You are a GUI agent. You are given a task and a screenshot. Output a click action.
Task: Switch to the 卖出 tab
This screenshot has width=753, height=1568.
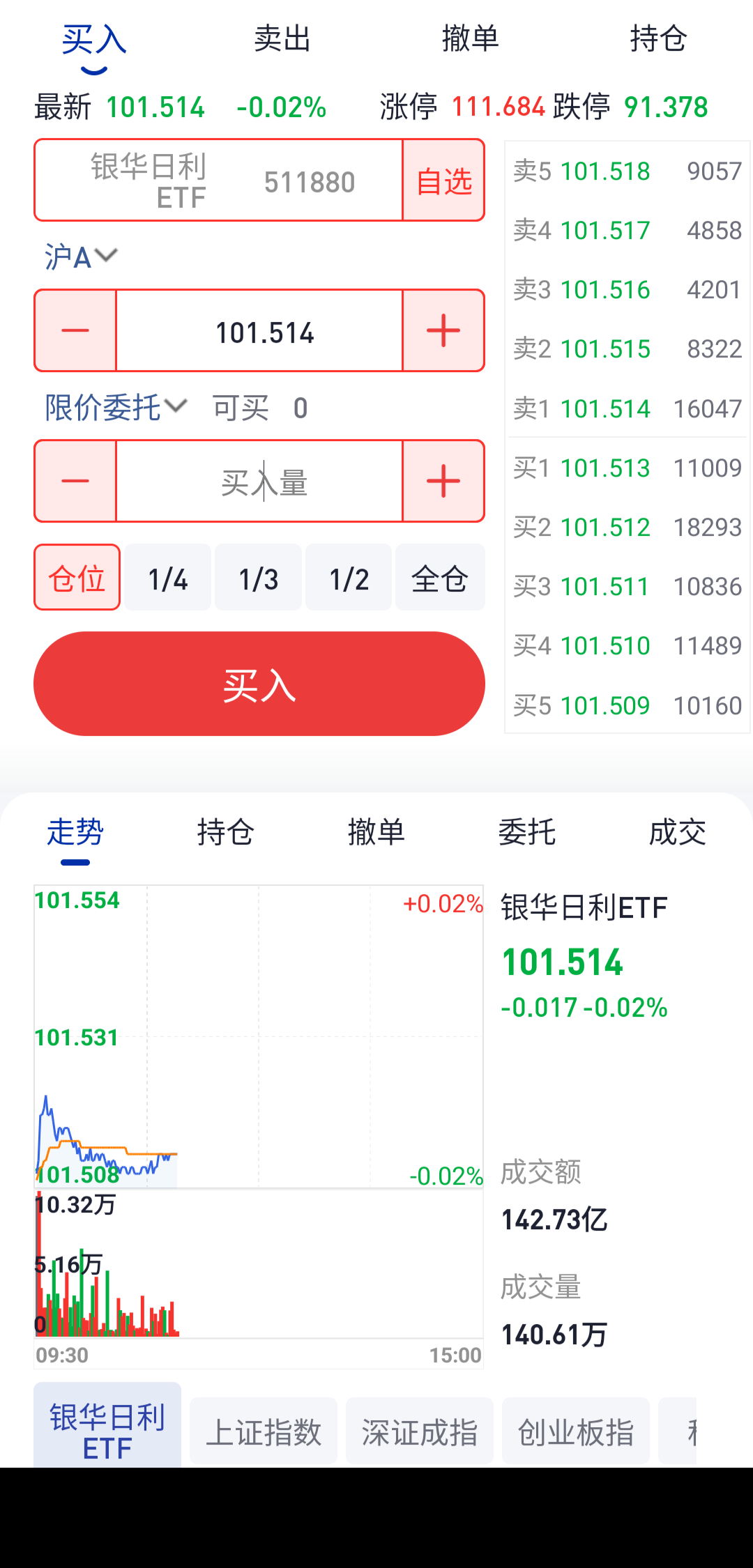282,39
